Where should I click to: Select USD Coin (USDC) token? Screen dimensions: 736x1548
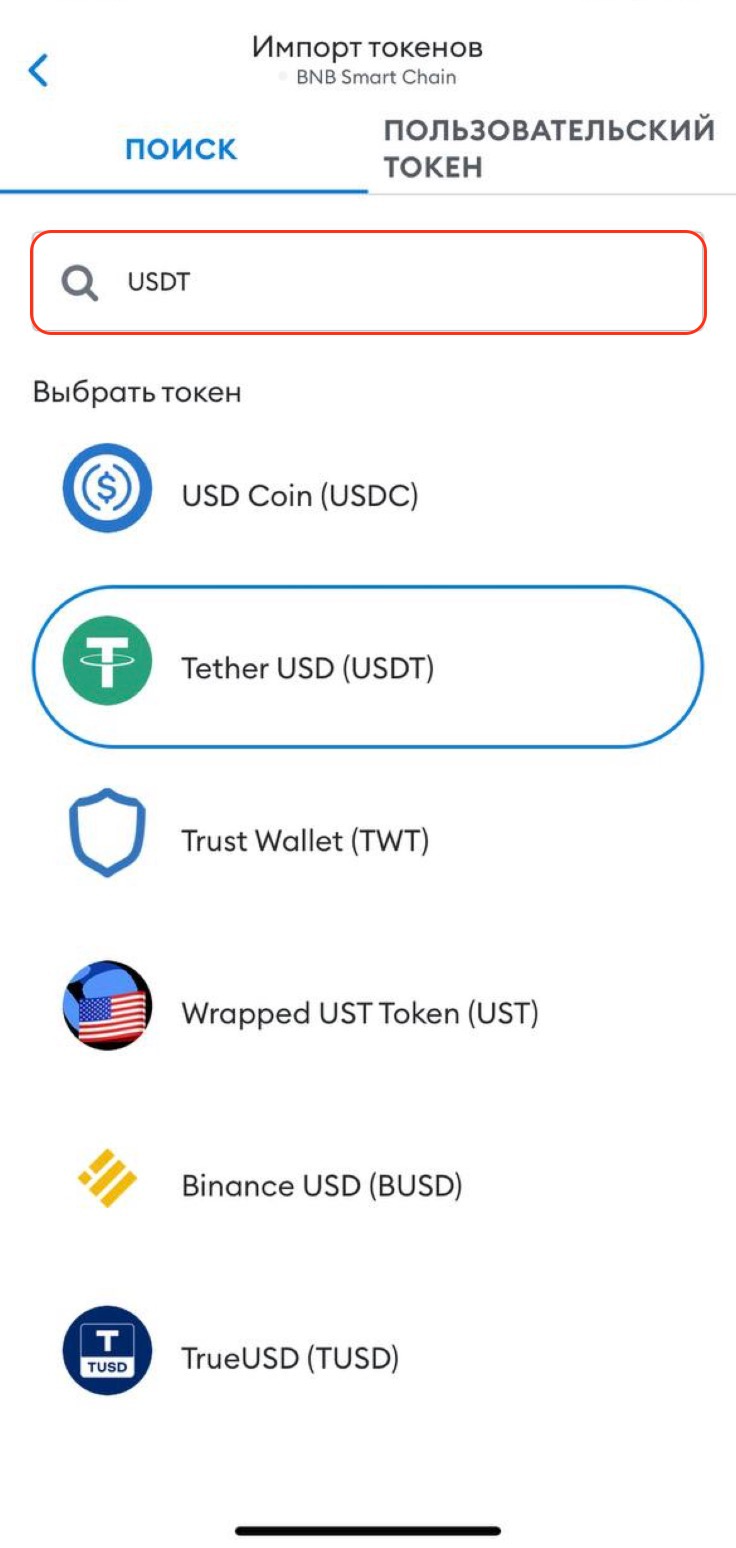(x=299, y=494)
